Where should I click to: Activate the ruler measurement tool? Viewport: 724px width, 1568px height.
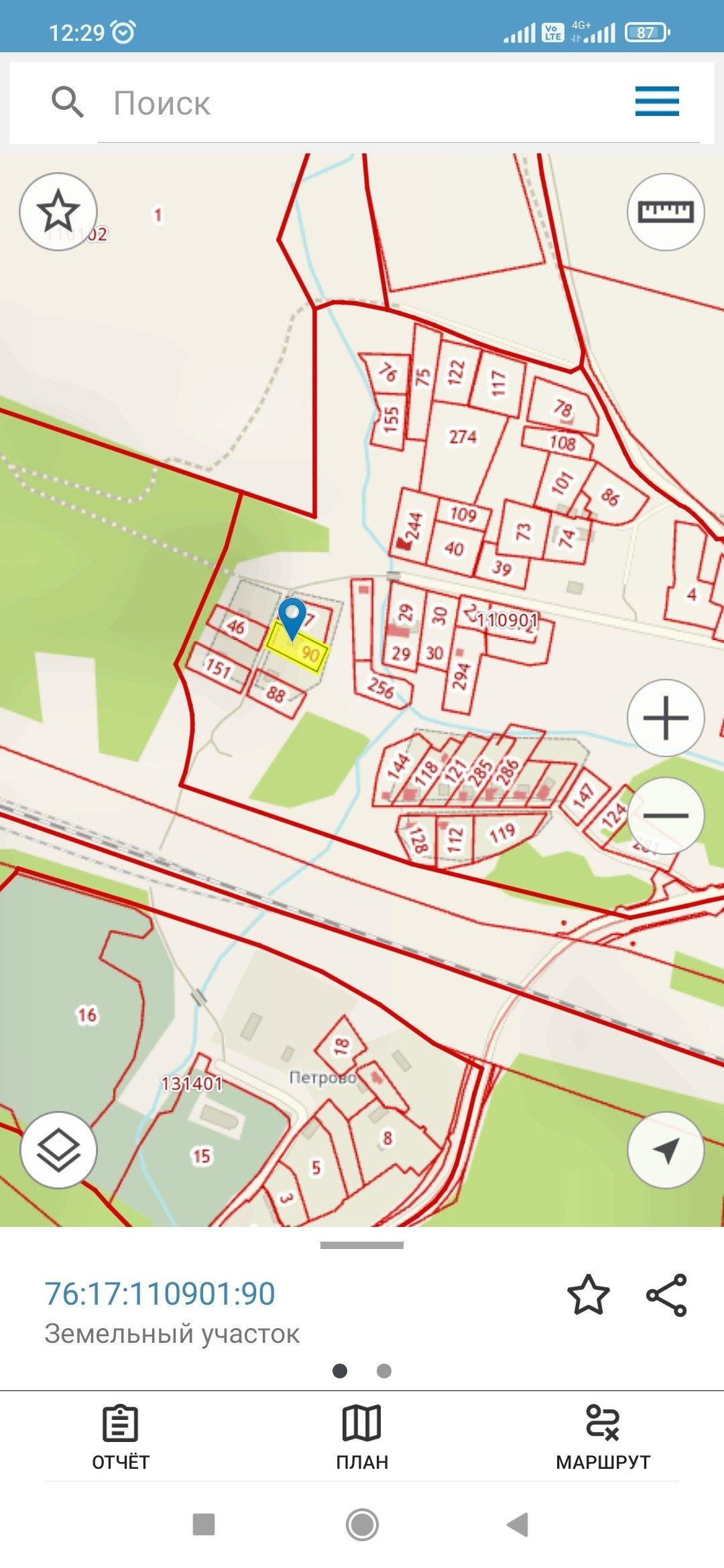666,212
